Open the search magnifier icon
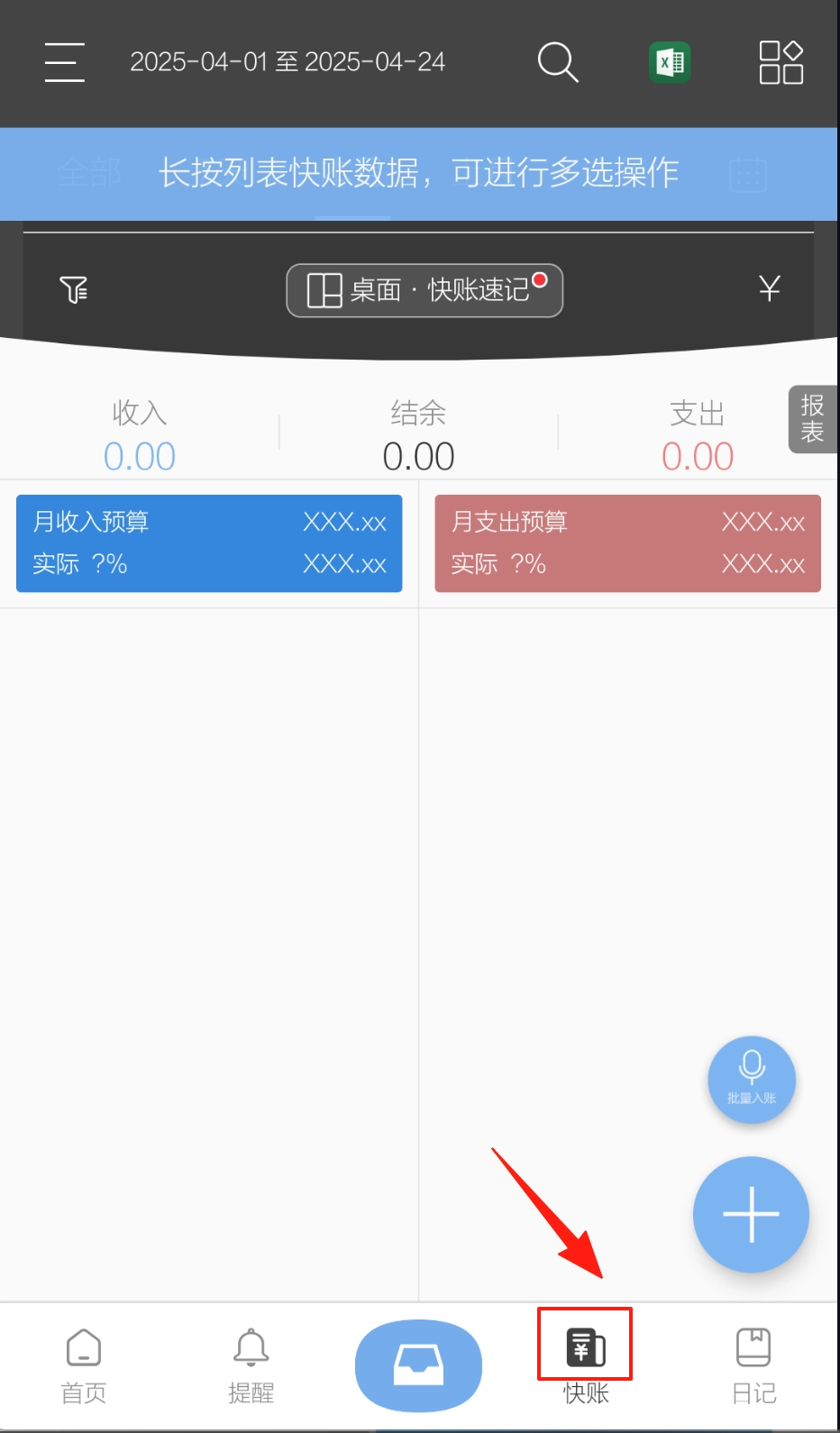Viewport: 840px width, 1433px height. [x=558, y=62]
